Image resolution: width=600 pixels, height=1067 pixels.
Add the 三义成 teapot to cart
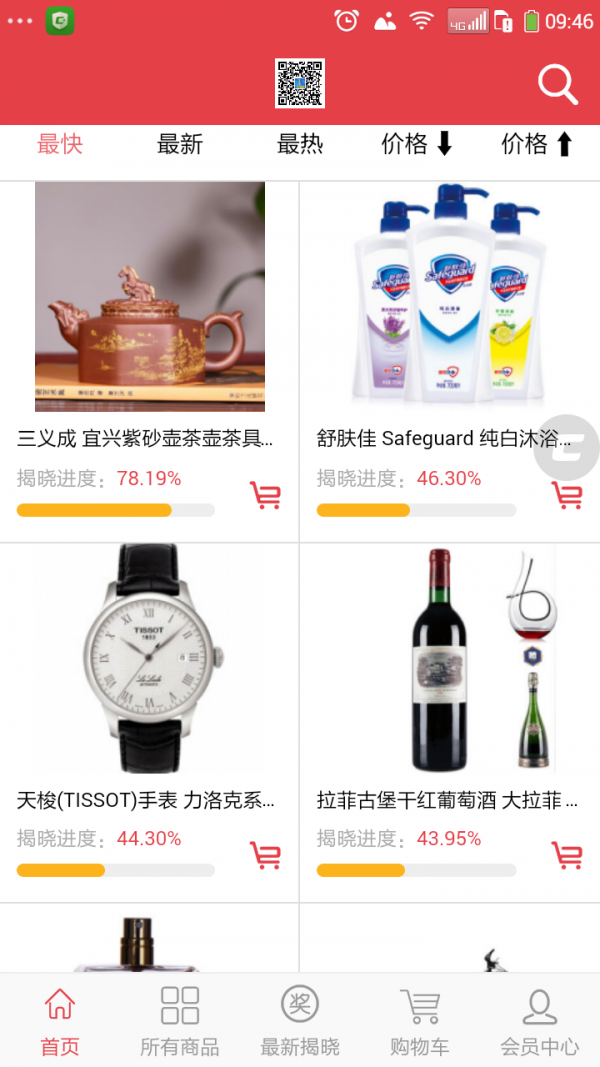tap(265, 494)
